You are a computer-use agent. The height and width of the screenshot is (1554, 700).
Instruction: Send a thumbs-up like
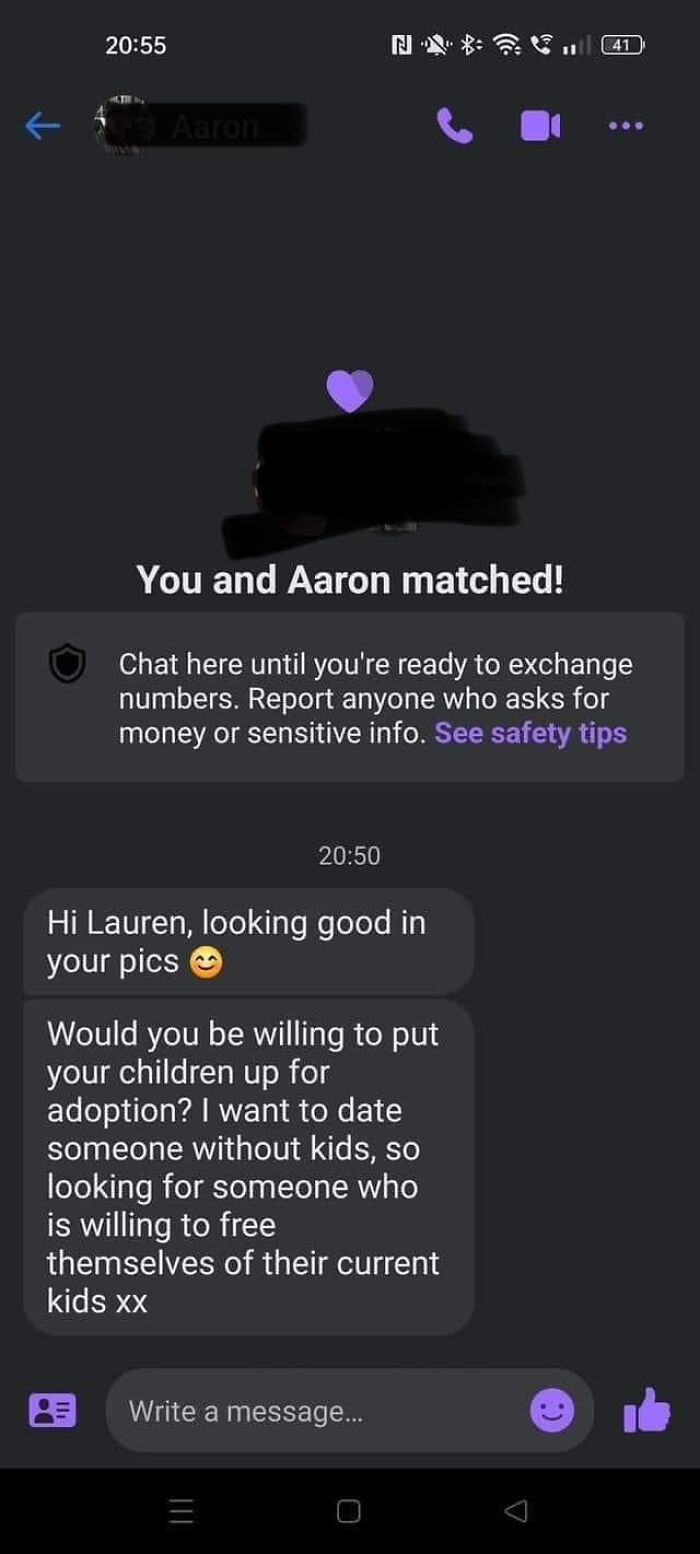click(x=646, y=1409)
